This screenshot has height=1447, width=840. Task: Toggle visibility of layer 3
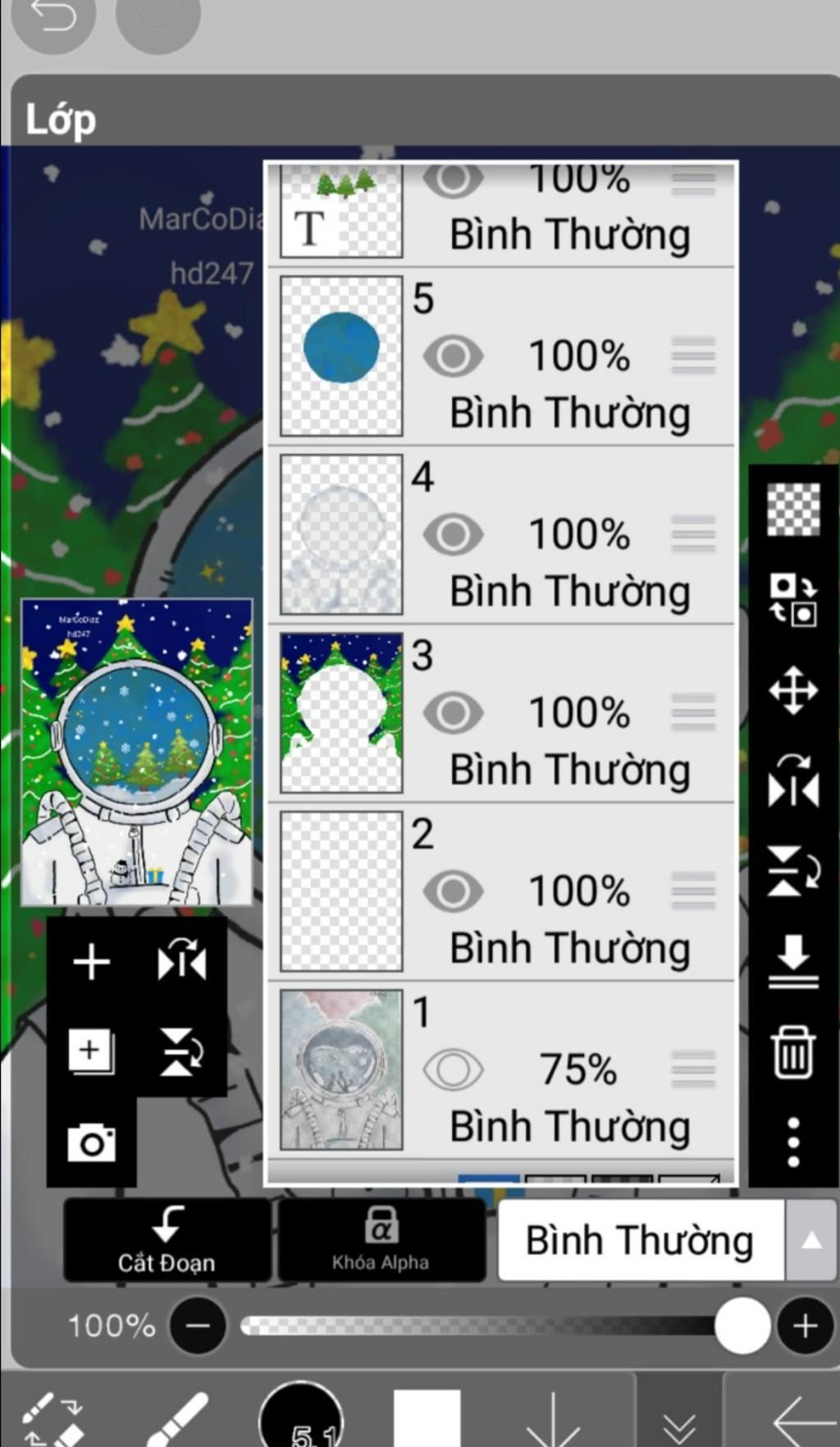pyautogui.click(x=453, y=712)
